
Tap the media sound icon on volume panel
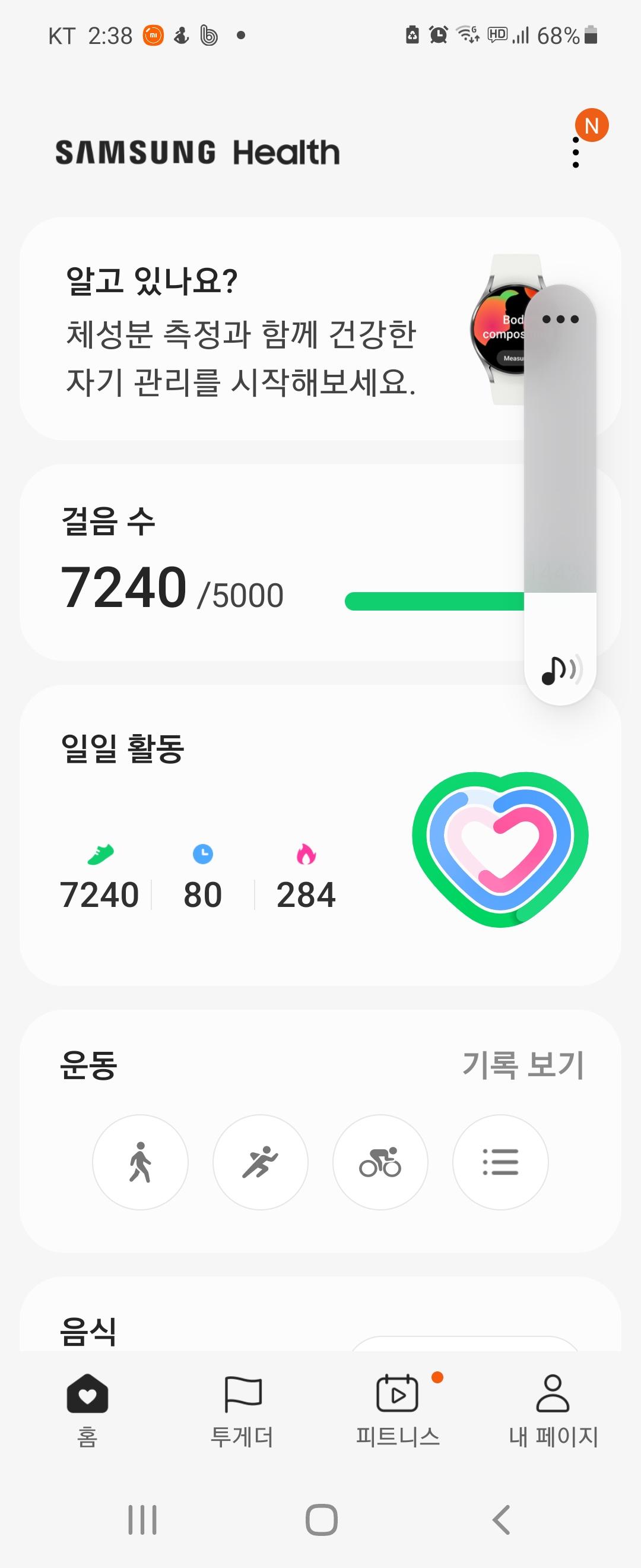click(x=560, y=670)
